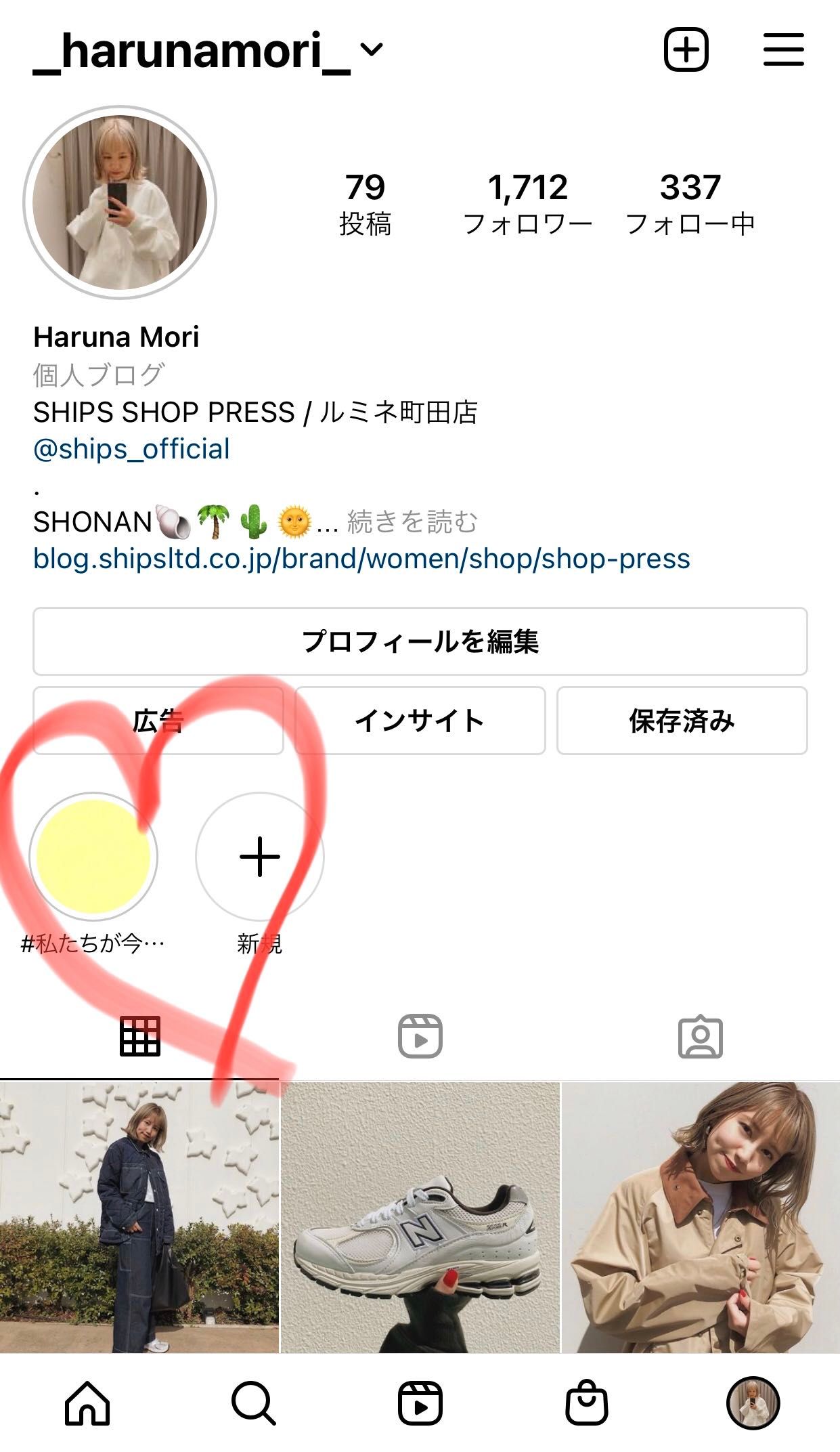Open the account switcher next to _harunamori_
The height and width of the screenshot is (1452, 840).
(x=371, y=49)
